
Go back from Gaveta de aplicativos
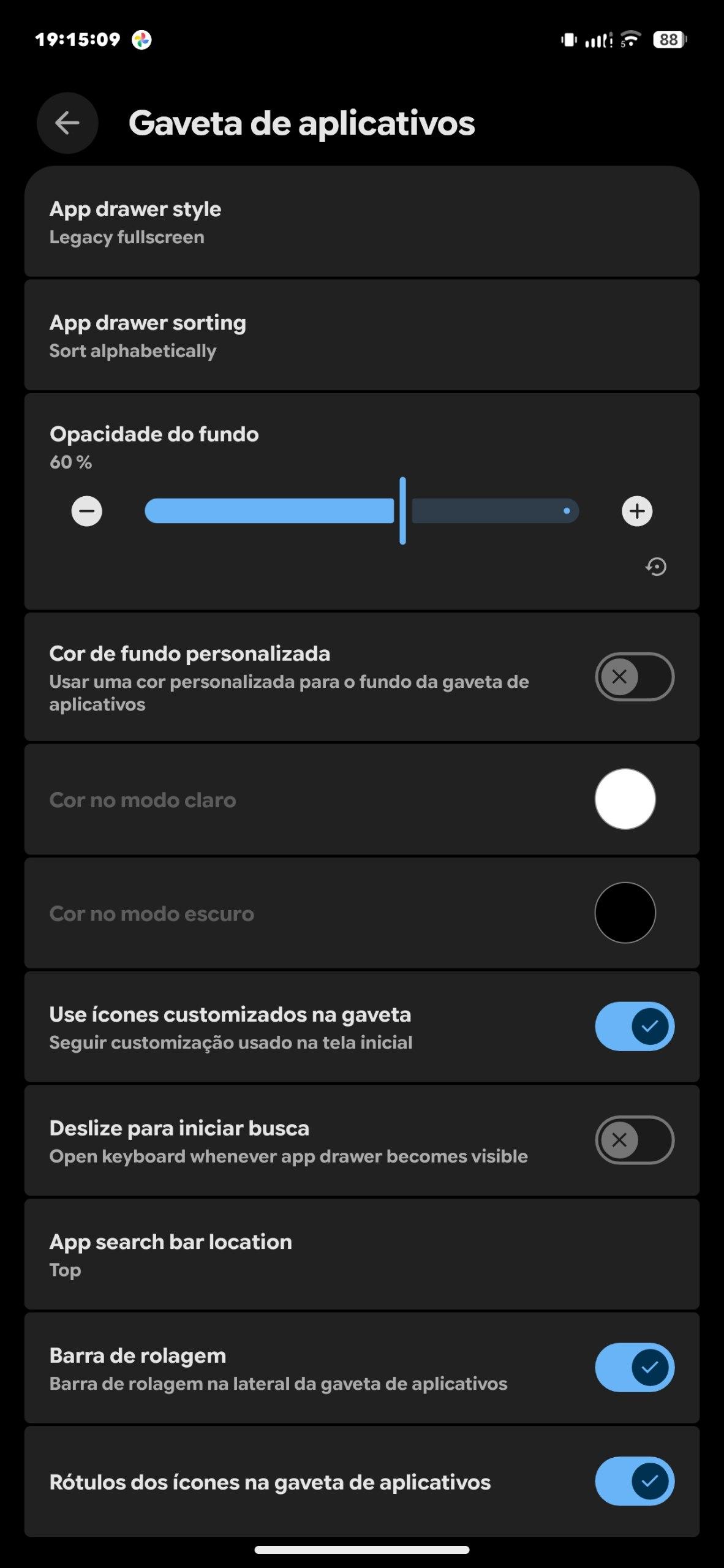click(67, 123)
